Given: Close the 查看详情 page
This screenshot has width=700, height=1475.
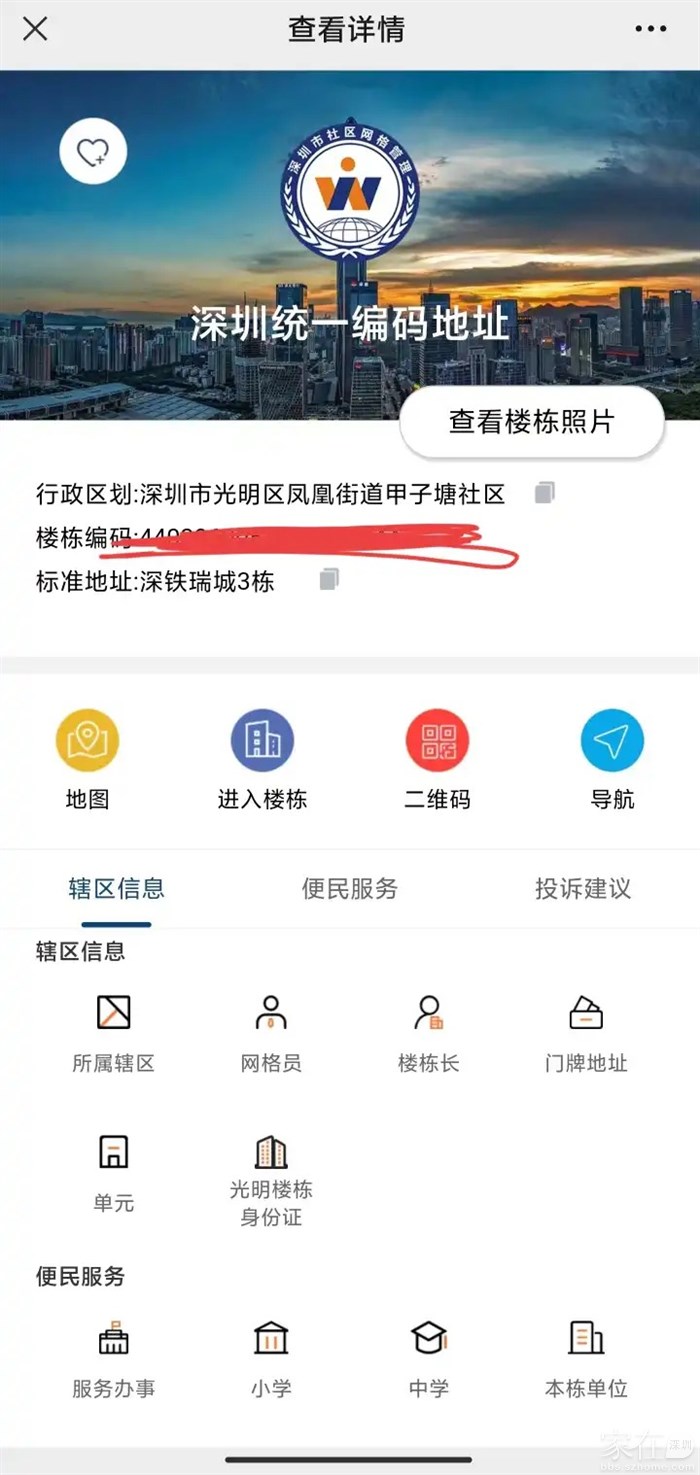Looking at the screenshot, I should [35, 29].
